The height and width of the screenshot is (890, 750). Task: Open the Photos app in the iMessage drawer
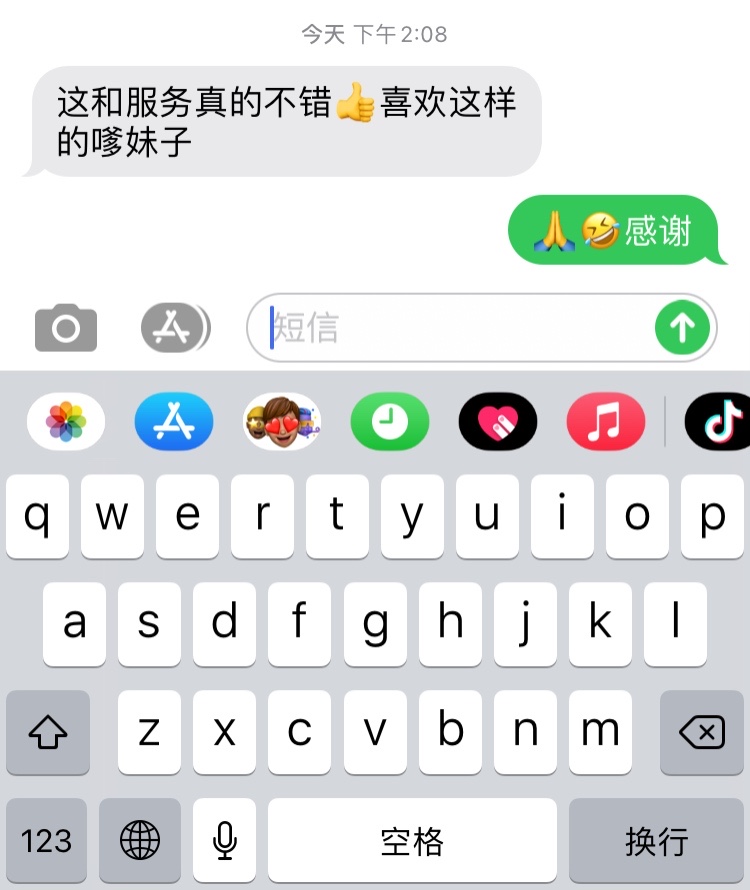click(66, 422)
